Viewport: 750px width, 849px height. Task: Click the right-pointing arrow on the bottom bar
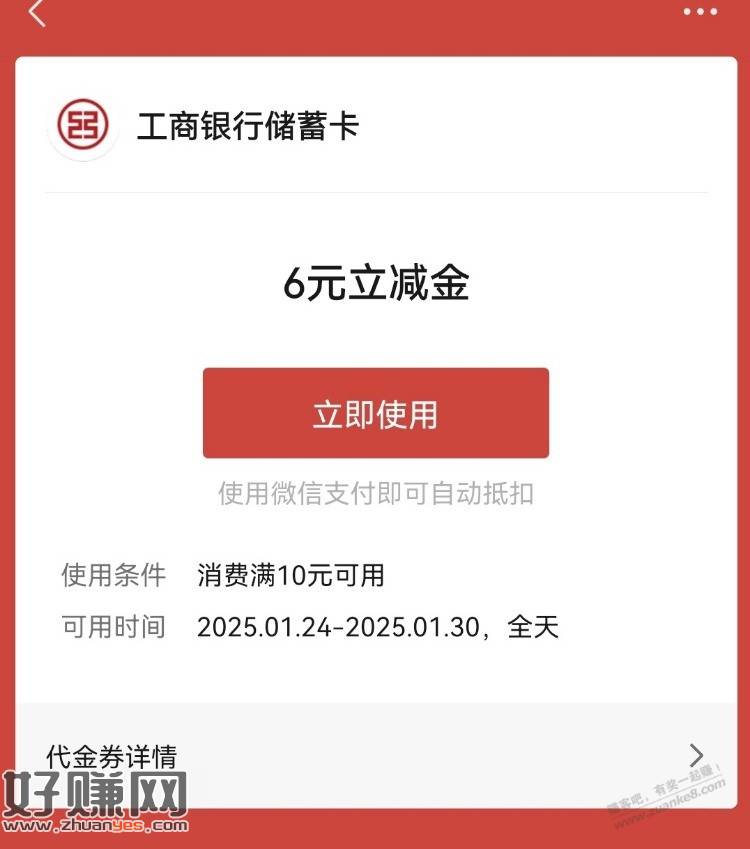click(699, 757)
